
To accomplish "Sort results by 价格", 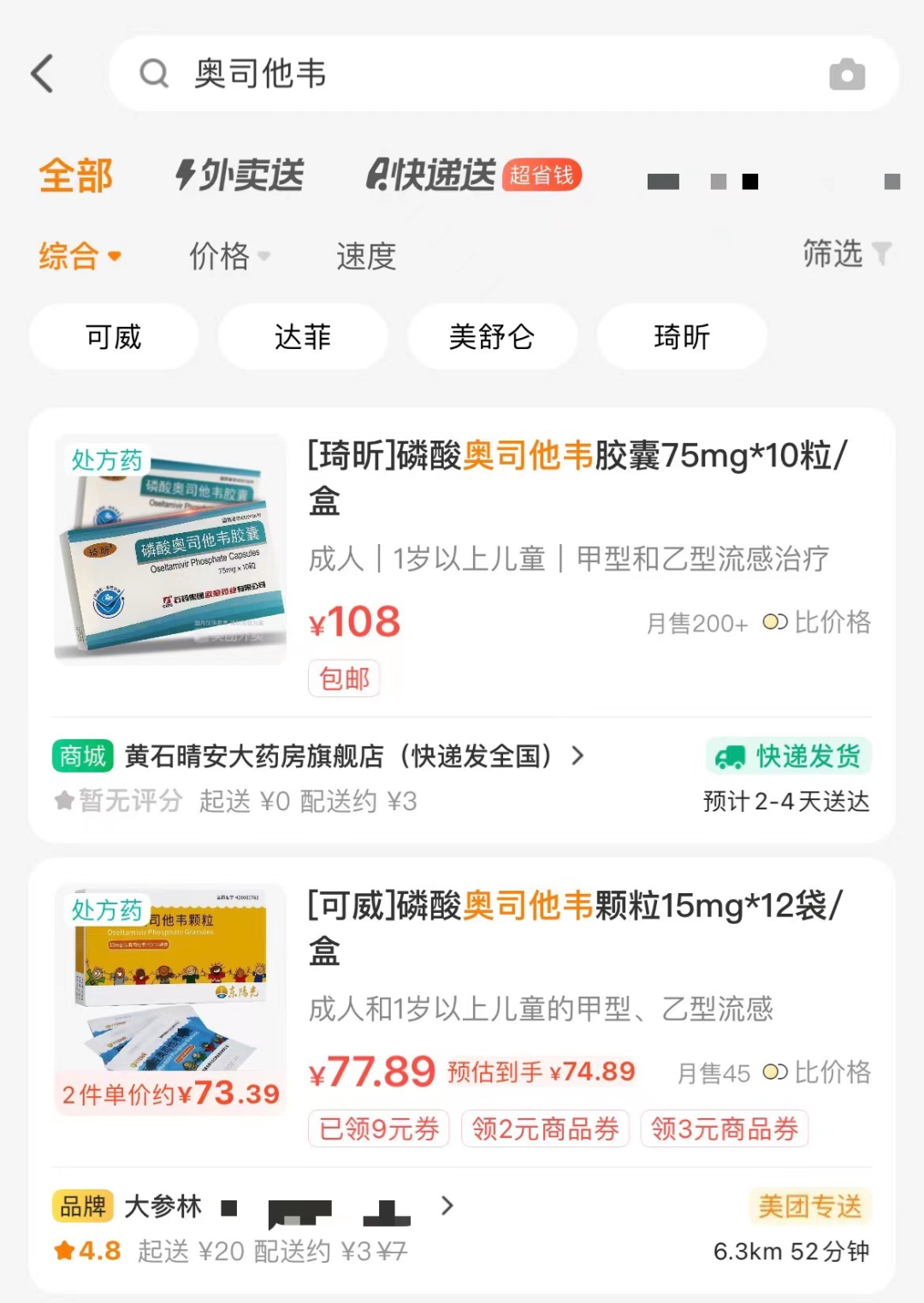I will point(228,256).
